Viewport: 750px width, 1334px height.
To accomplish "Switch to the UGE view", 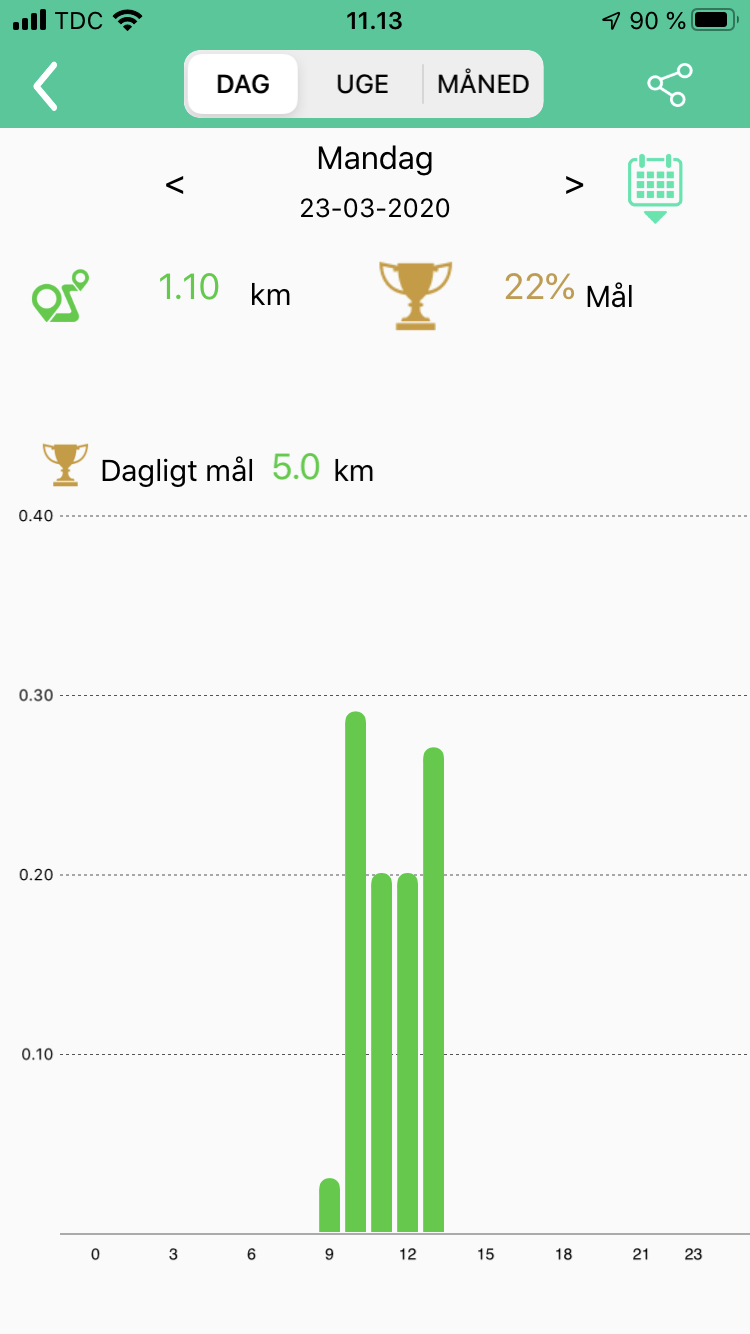I will pyautogui.click(x=362, y=84).
